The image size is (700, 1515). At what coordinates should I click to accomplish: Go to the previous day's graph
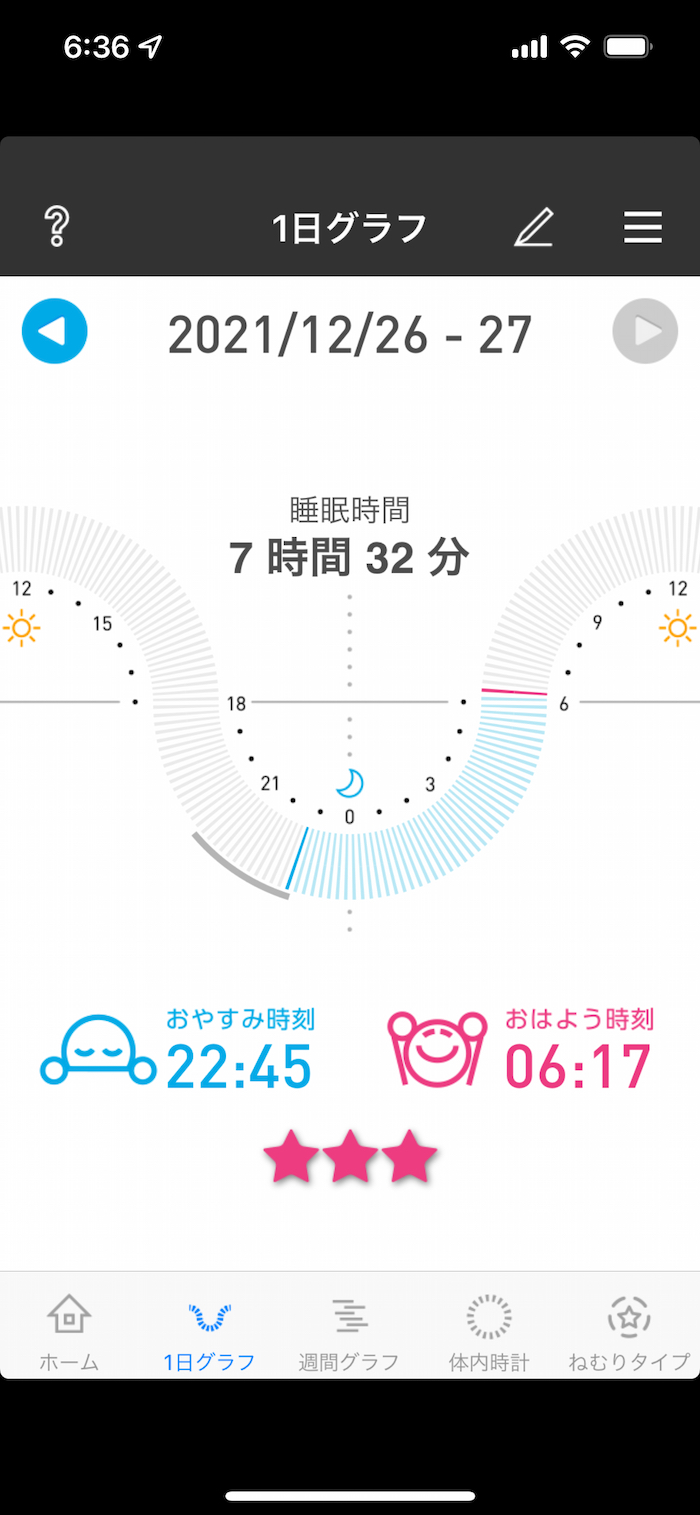pos(55,331)
